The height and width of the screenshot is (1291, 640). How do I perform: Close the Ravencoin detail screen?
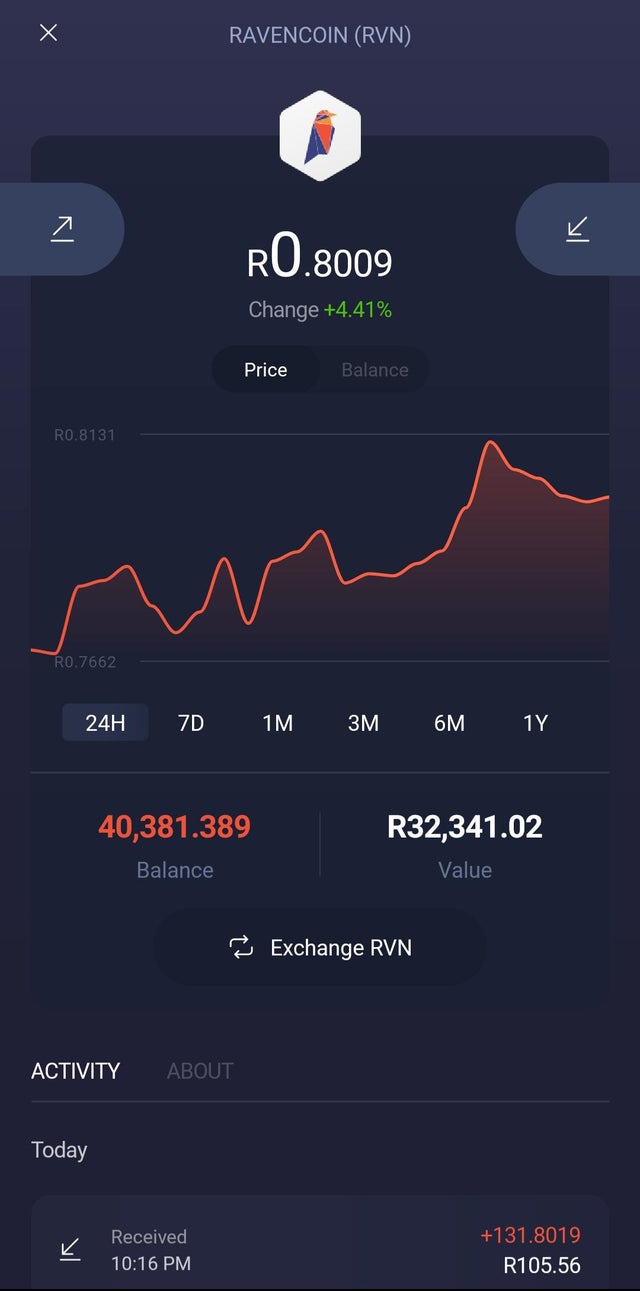coord(48,33)
